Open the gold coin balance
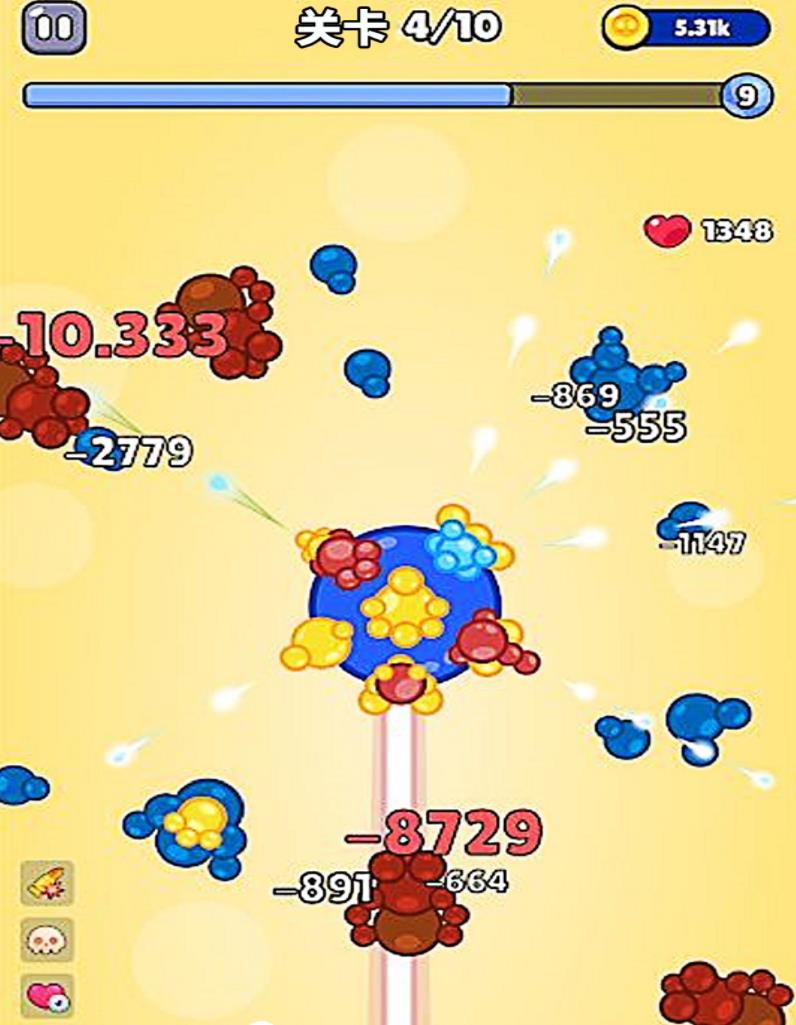796x1025 pixels. tap(686, 28)
